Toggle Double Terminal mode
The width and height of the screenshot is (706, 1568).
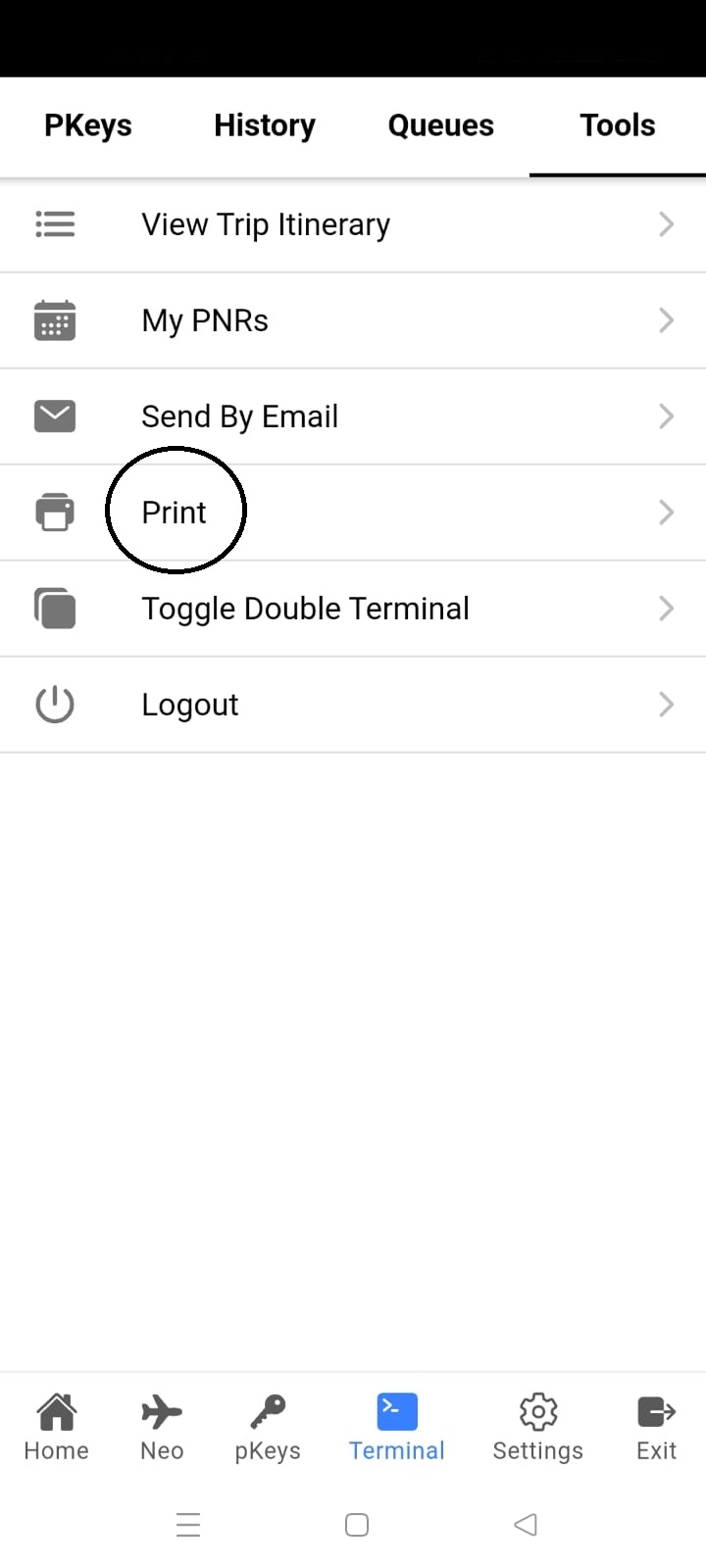pyautogui.click(x=353, y=609)
